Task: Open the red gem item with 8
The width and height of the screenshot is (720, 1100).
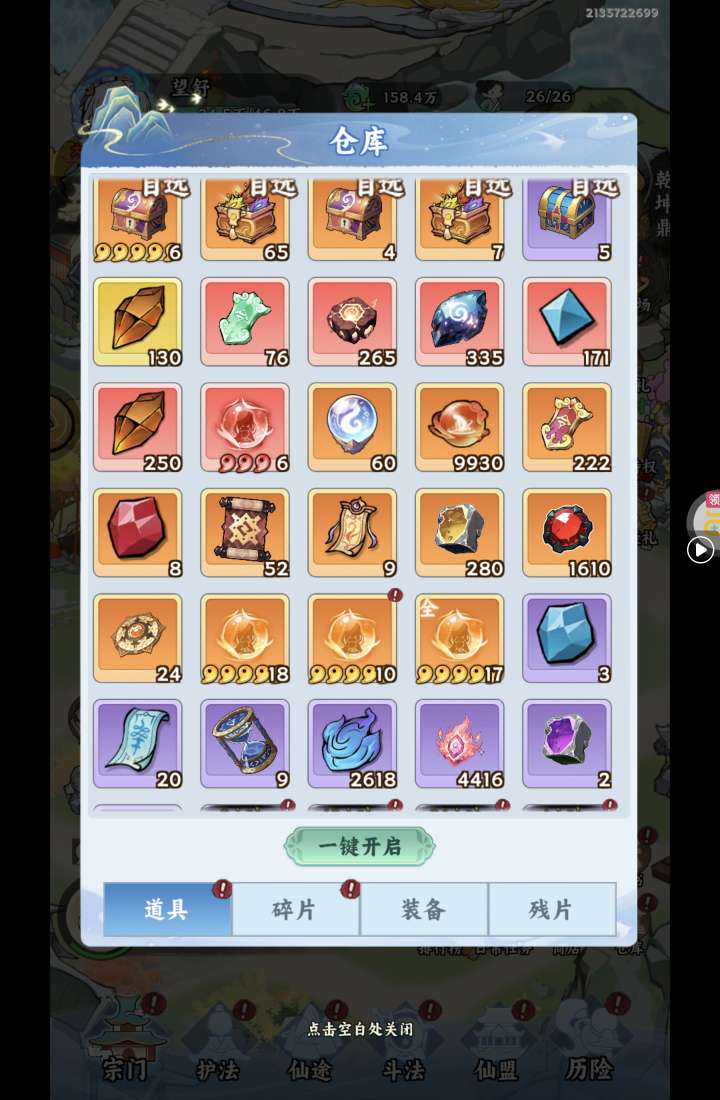Action: (x=138, y=533)
